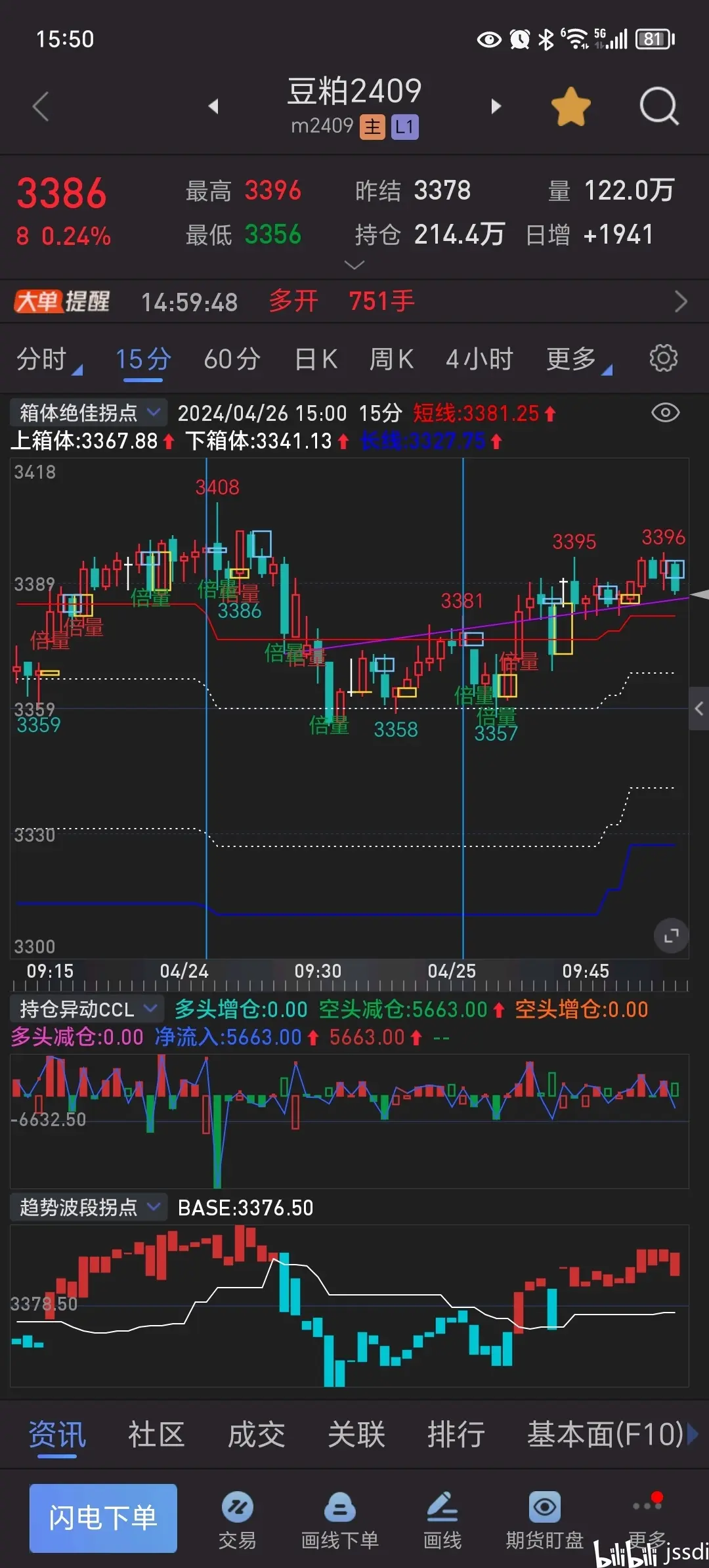709x1568 pixels.
Task: Open 期货盯盘 monitoring
Action: (x=544, y=1518)
